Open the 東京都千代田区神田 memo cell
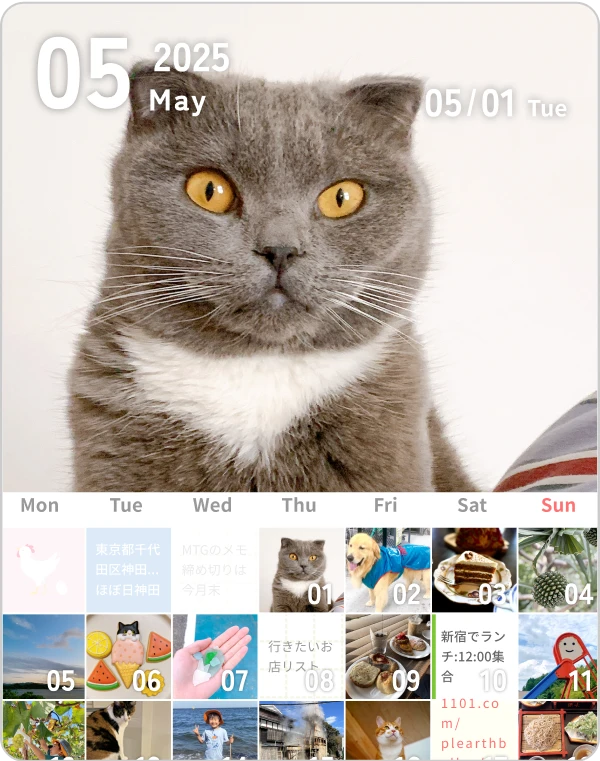This screenshot has width=600, height=761. click(x=128, y=569)
